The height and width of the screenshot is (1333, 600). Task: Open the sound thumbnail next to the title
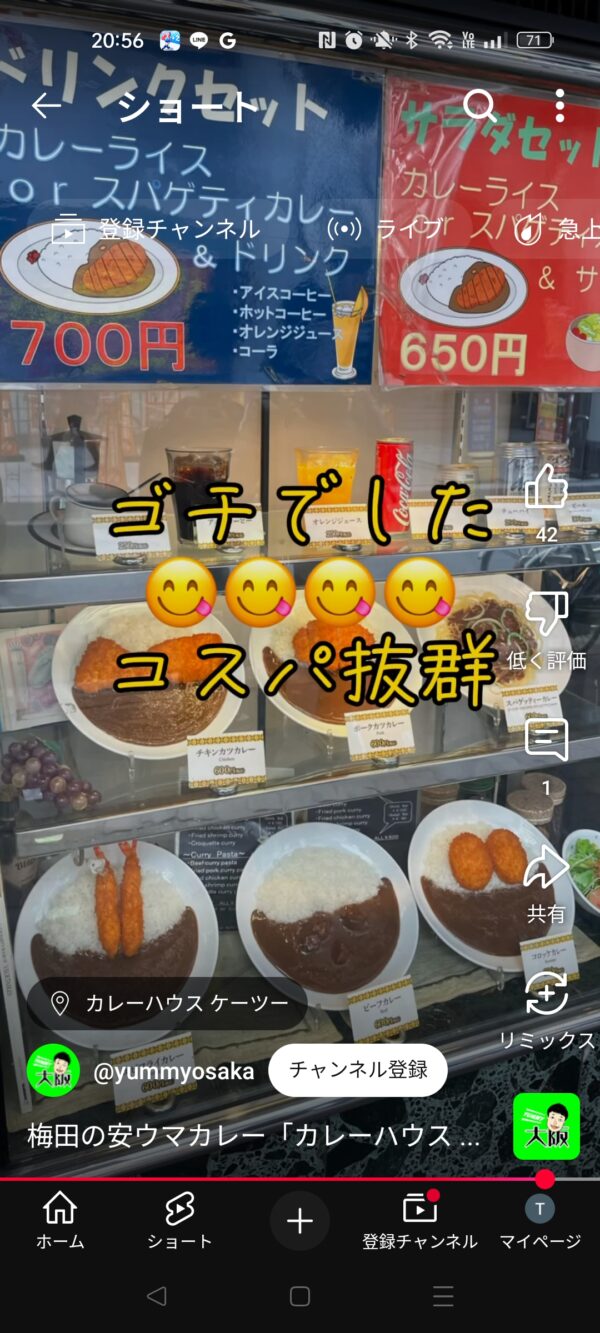point(546,1126)
